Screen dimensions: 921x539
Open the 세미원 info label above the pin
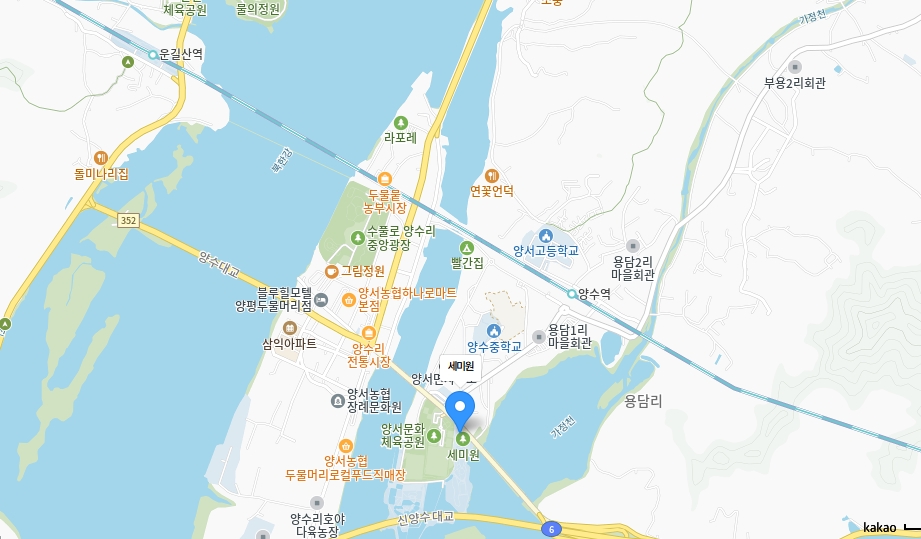click(x=460, y=367)
